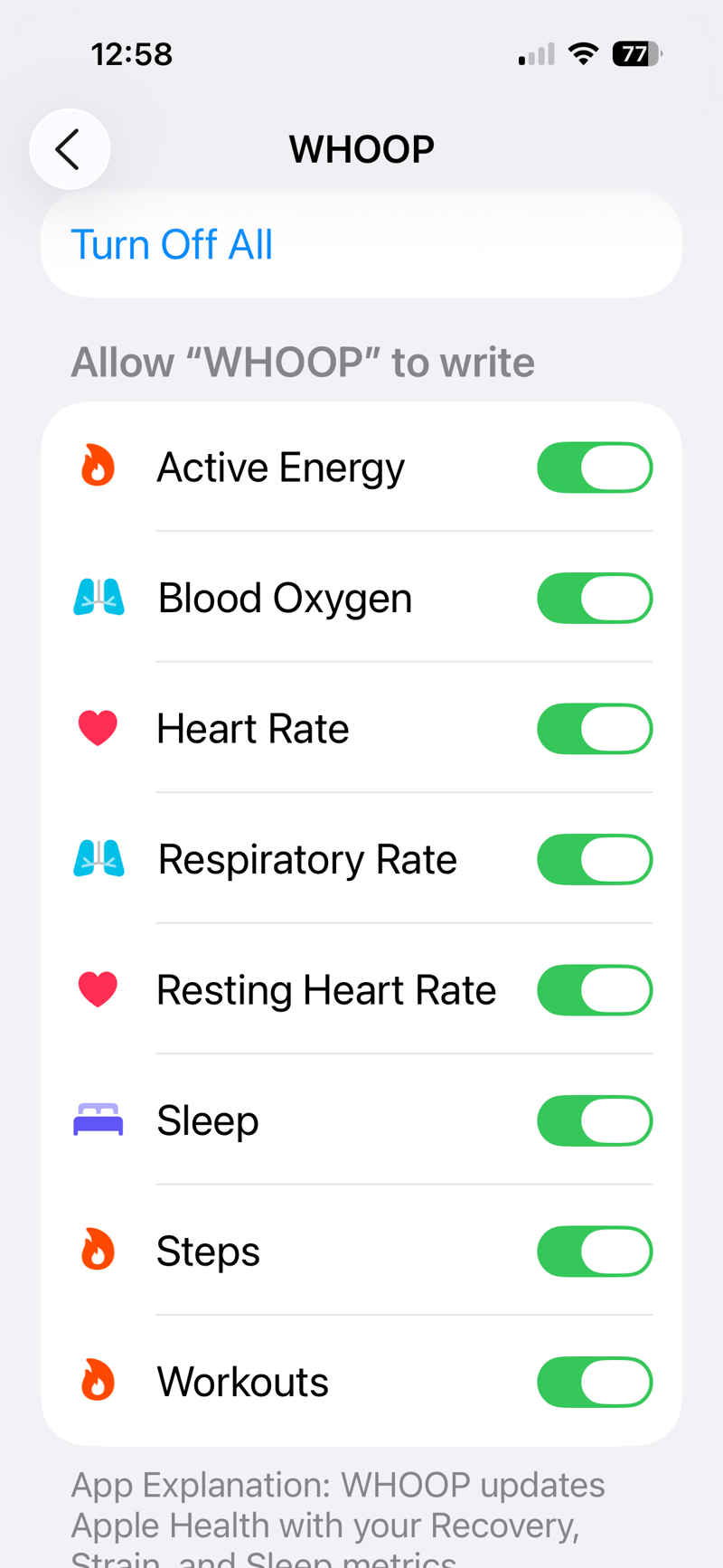Turn off Blood Oxygen writing
Screen dimensions: 723x1568
click(x=595, y=599)
